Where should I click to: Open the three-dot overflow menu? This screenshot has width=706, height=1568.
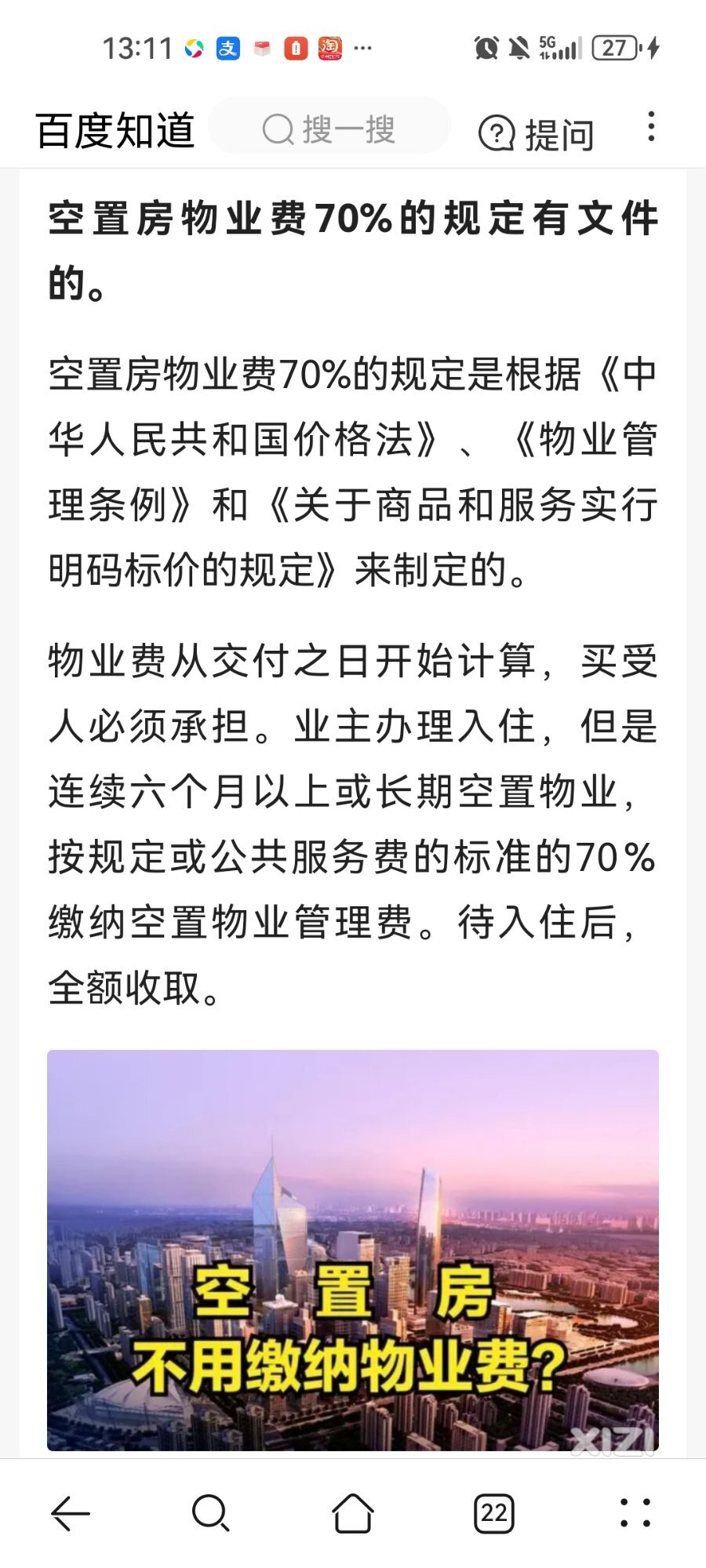(650, 127)
